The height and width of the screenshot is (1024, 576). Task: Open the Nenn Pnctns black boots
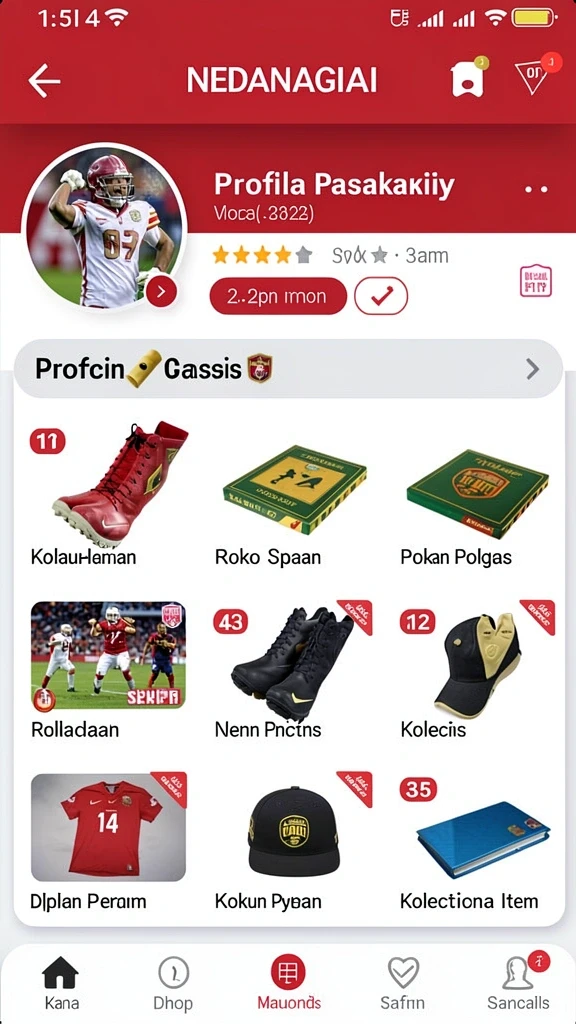point(293,669)
